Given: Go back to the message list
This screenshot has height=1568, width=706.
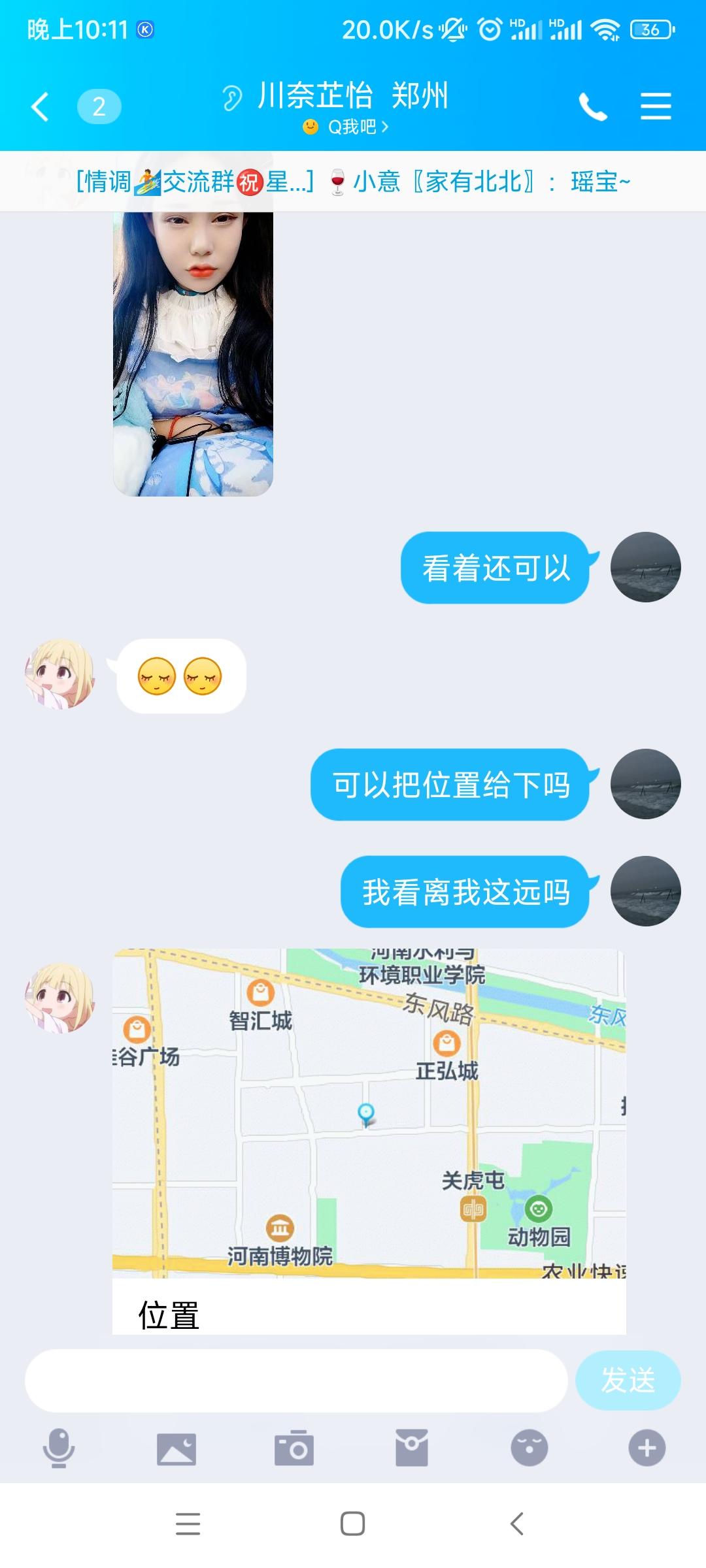Looking at the screenshot, I should (41, 106).
